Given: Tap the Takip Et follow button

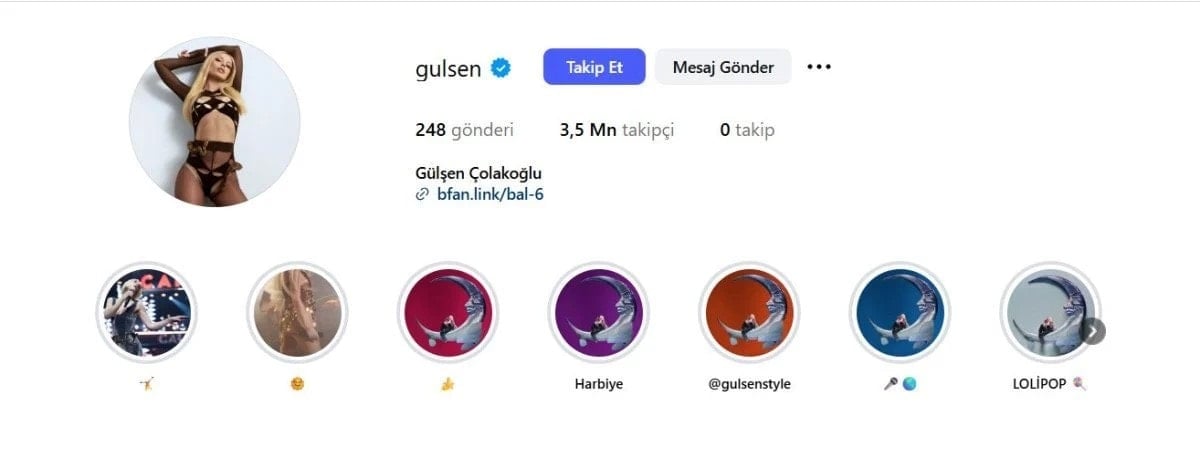Looking at the screenshot, I should click(x=594, y=67).
